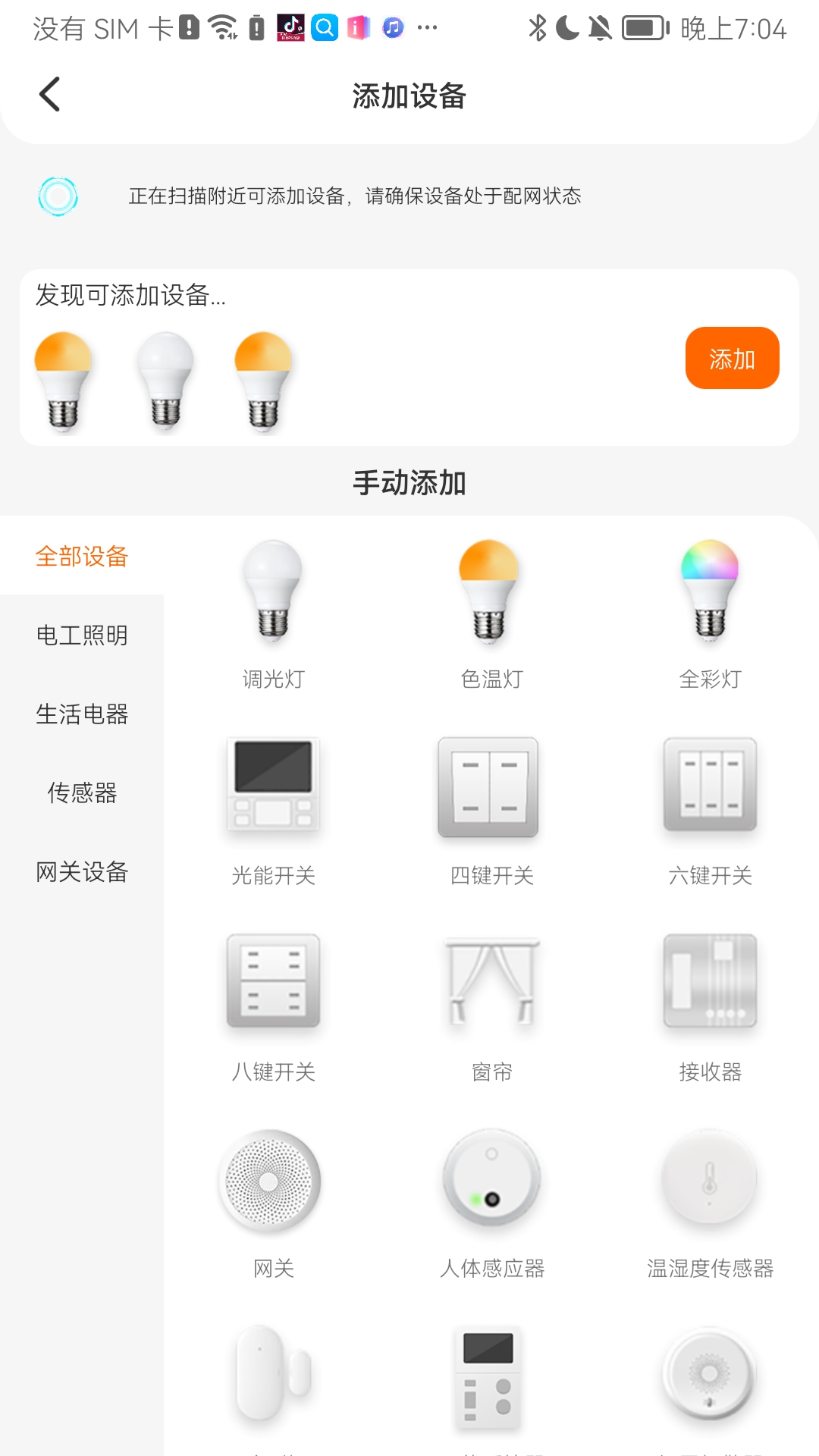This screenshot has width=819, height=1456.
Task: Open the 网关设备 category
Action: tap(83, 872)
